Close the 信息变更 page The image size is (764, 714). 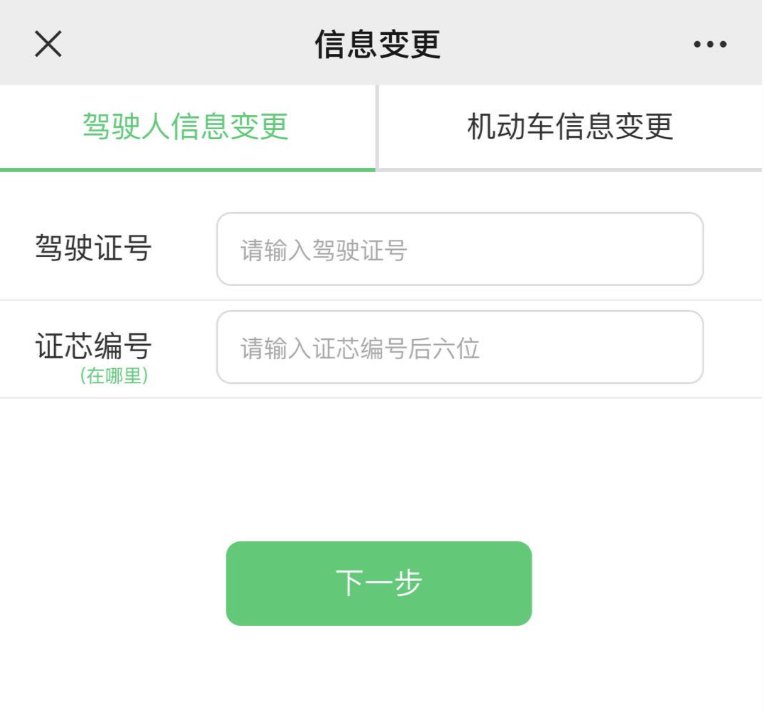pyautogui.click(x=48, y=44)
